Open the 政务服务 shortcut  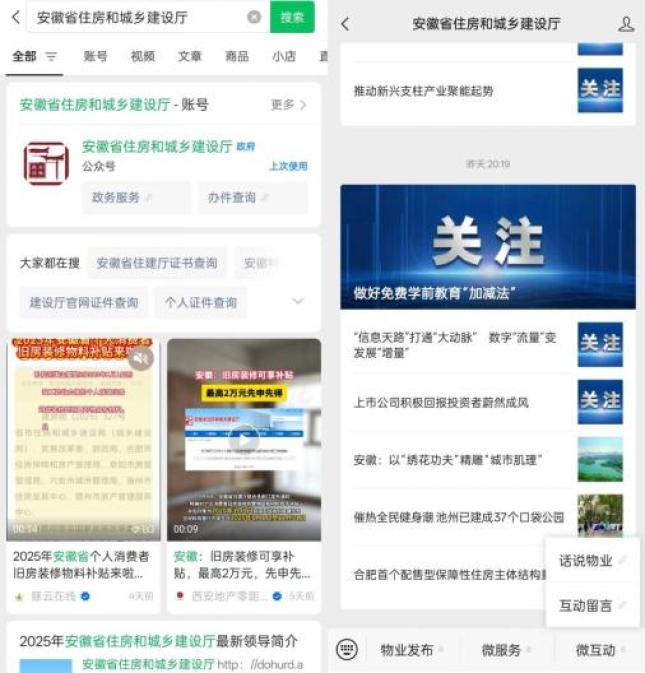pos(121,198)
